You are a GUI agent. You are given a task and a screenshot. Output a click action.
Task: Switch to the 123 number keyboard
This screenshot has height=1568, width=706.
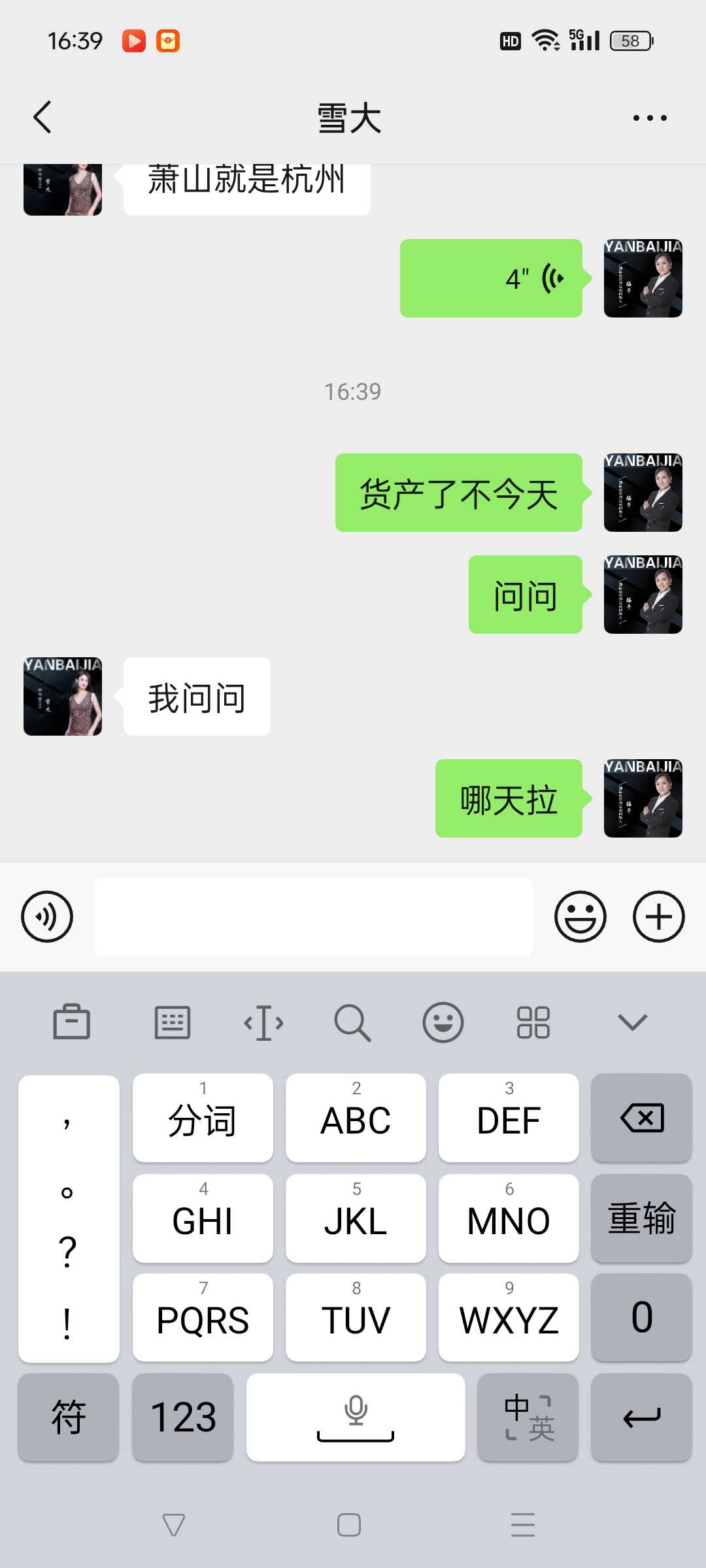[x=183, y=1417]
